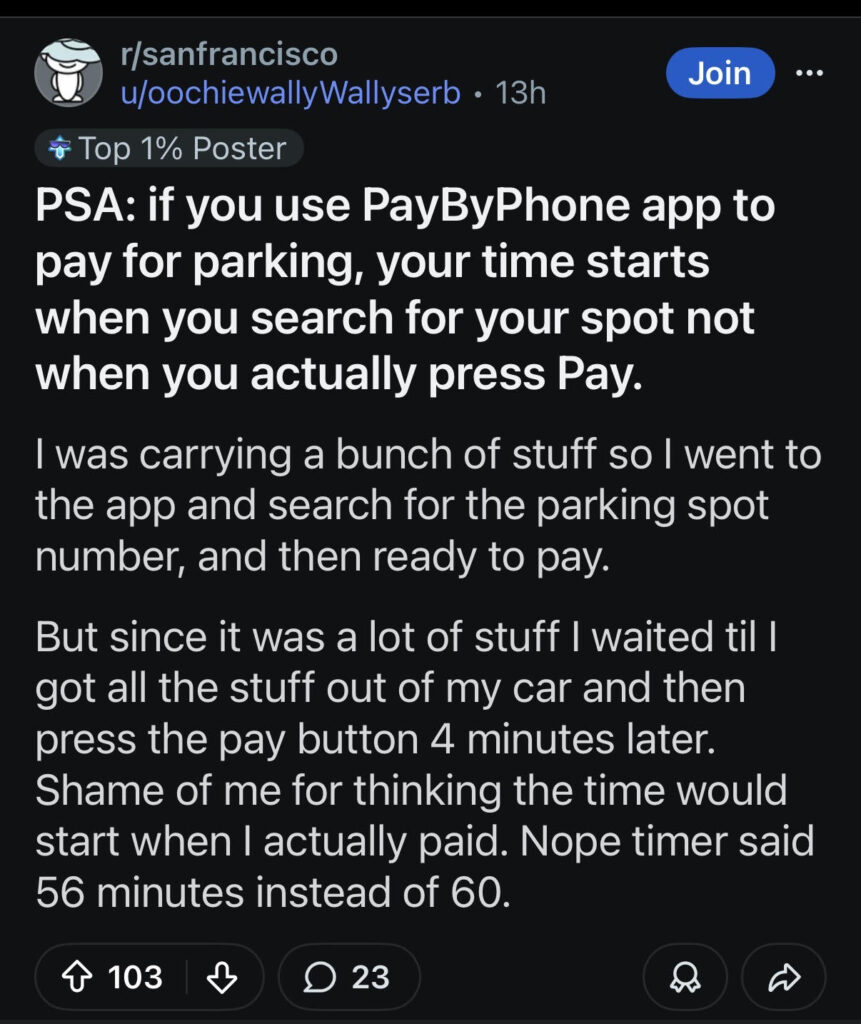This screenshot has height=1024, width=861.
Task: Tap the subreddit avatar icon
Action: point(69,73)
